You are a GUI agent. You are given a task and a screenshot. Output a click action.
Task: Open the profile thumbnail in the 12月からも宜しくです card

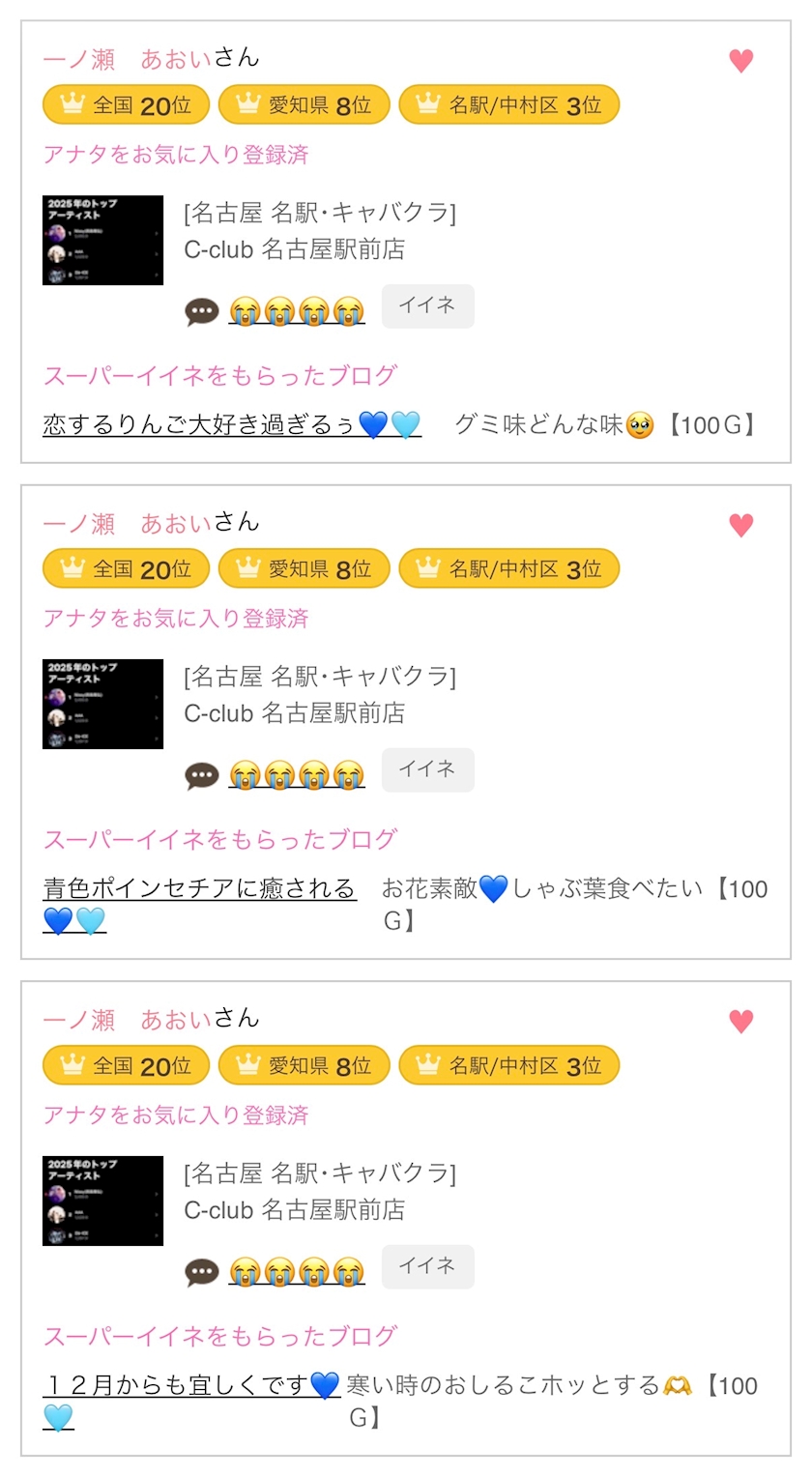[102, 1201]
